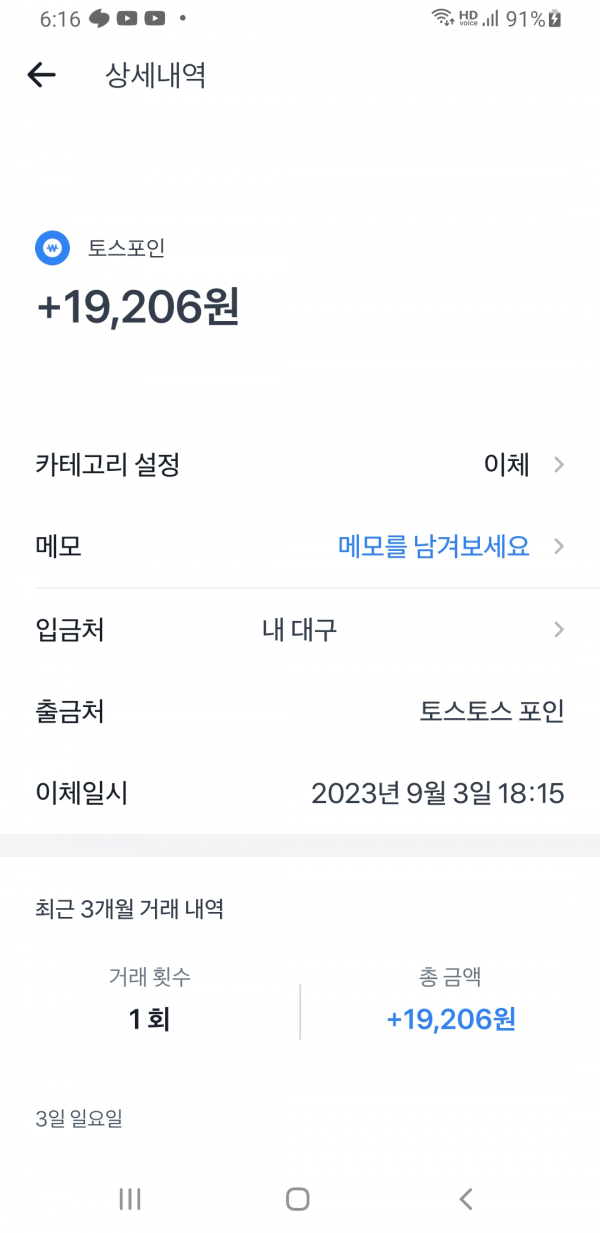The image size is (600, 1233).
Task: Tap the system home button
Action: coord(297,1199)
